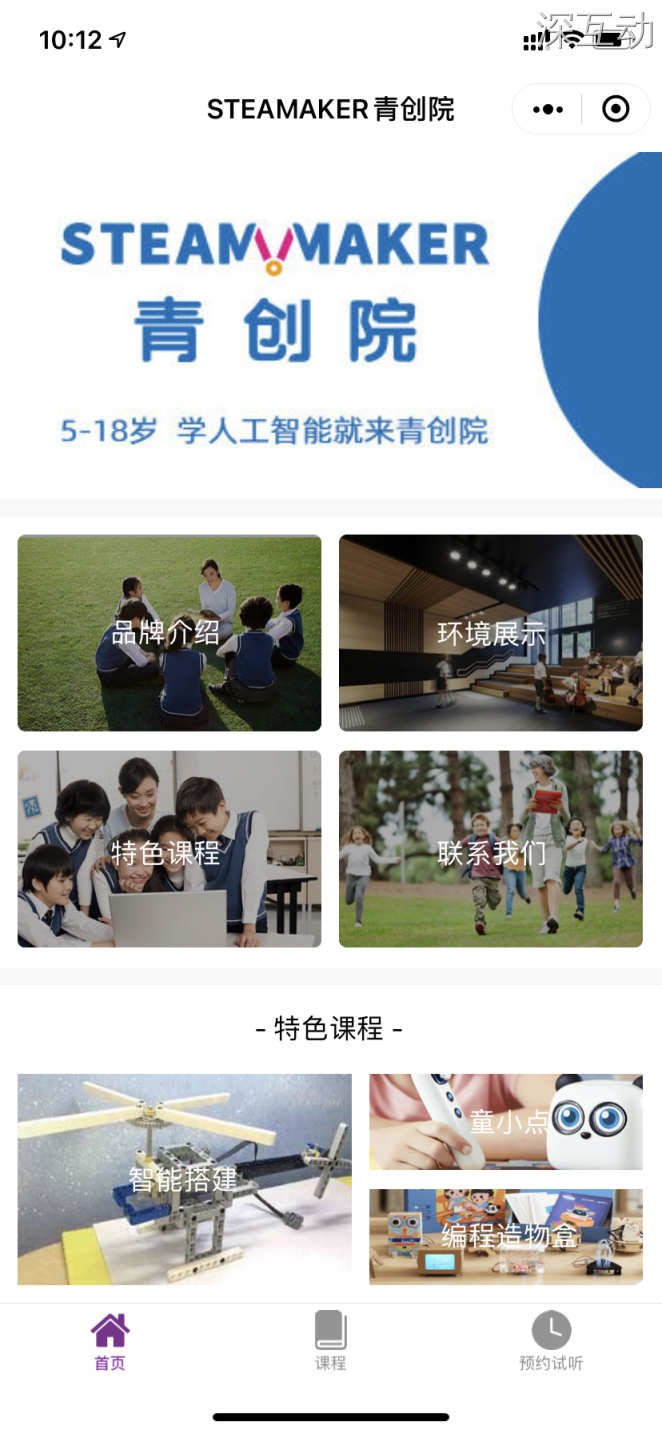This screenshot has width=662, height=1434.
Task: Switch to the 课程 tab
Action: (331, 1342)
